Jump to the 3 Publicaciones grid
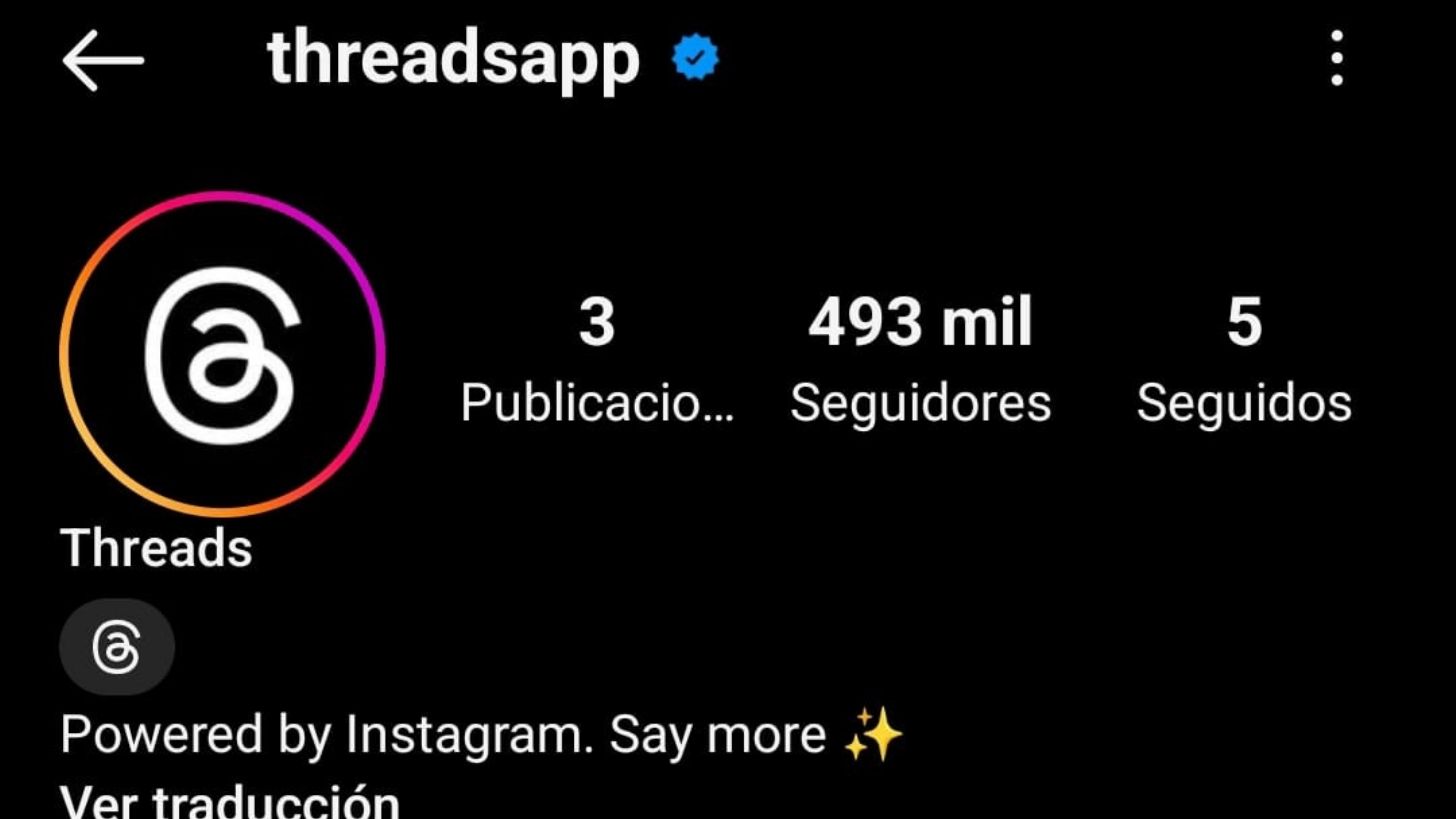1456x819 pixels. [597, 360]
